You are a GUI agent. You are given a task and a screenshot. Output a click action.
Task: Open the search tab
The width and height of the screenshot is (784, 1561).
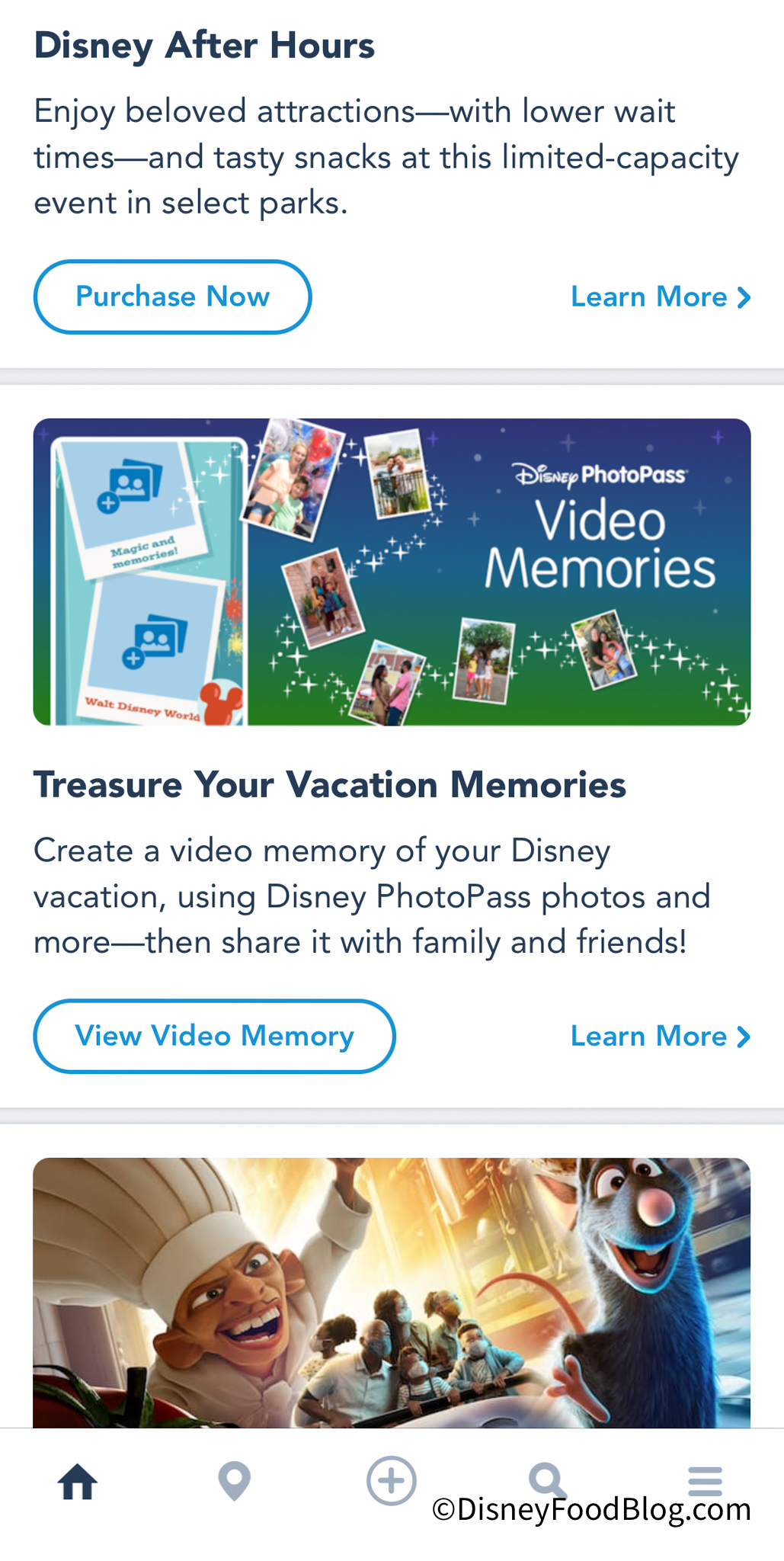pos(547,1481)
